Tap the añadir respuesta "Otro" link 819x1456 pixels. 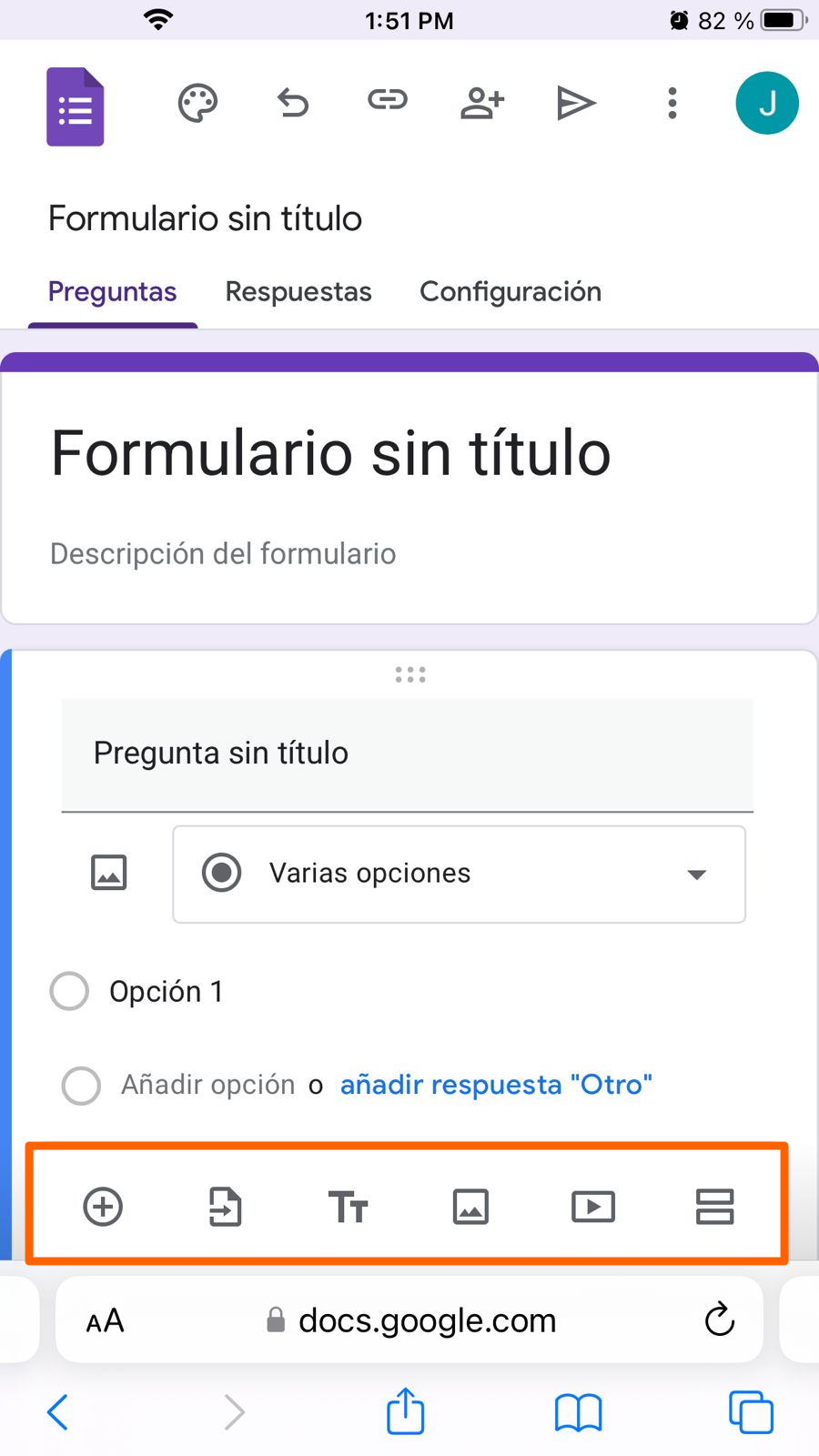(x=496, y=1085)
